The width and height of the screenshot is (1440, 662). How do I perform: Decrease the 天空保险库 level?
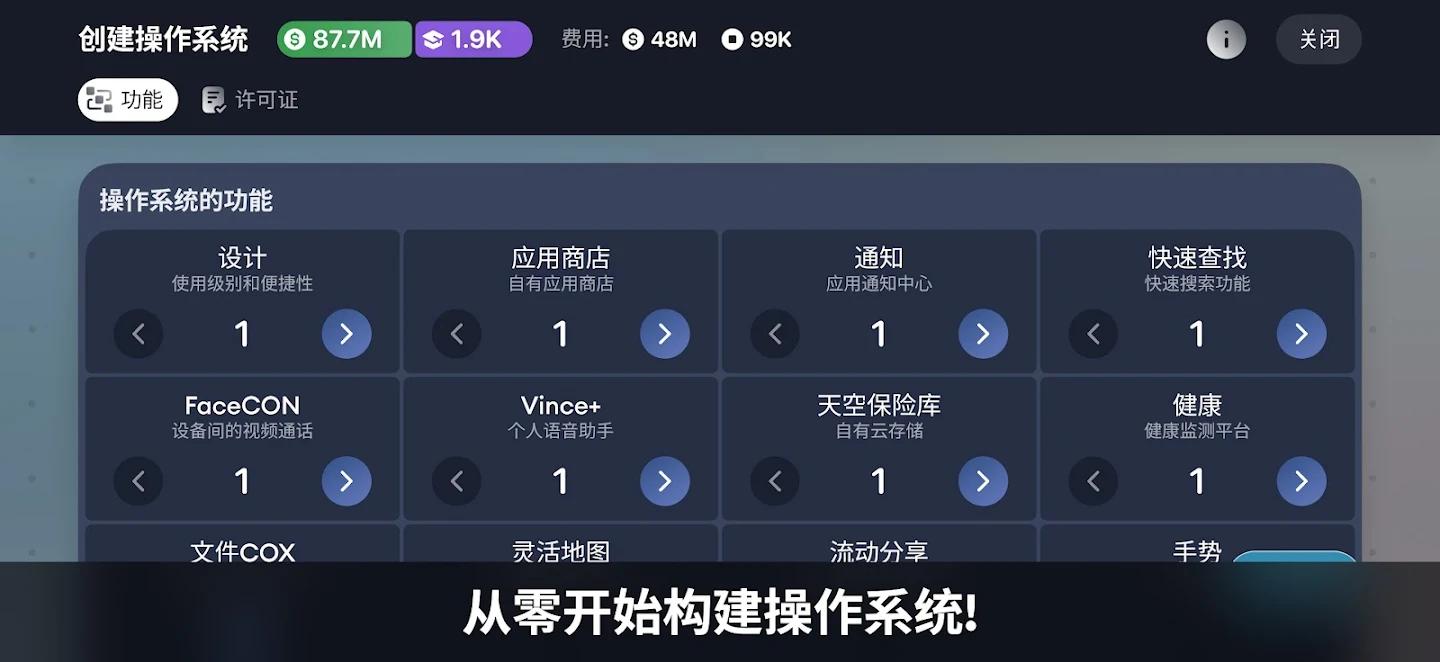775,482
